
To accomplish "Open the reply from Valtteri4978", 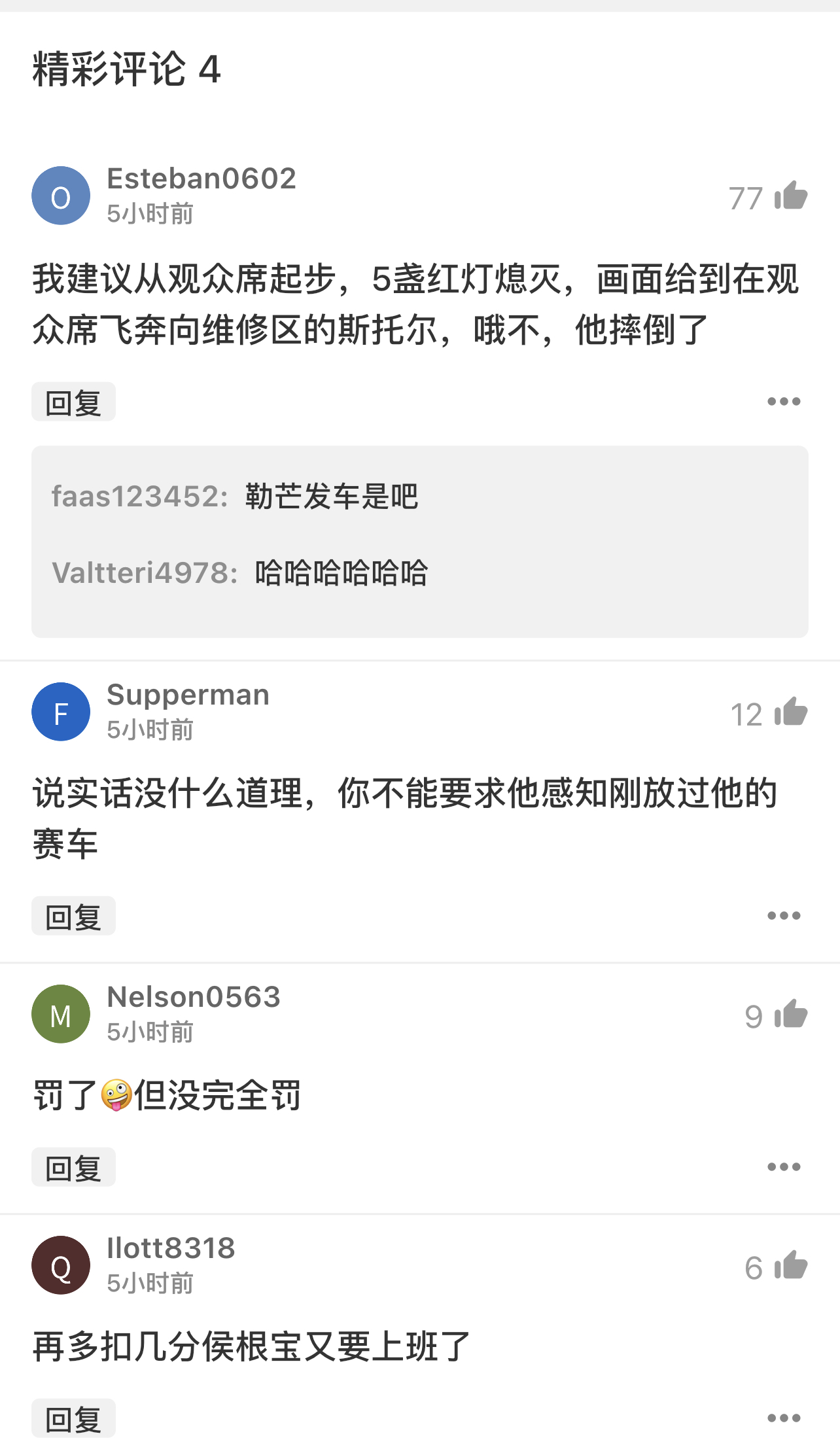I will pyautogui.click(x=239, y=573).
